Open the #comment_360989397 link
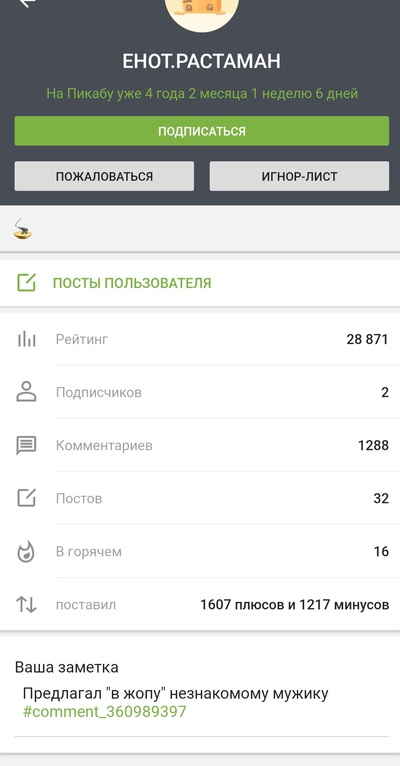400x766 pixels. tap(105, 711)
